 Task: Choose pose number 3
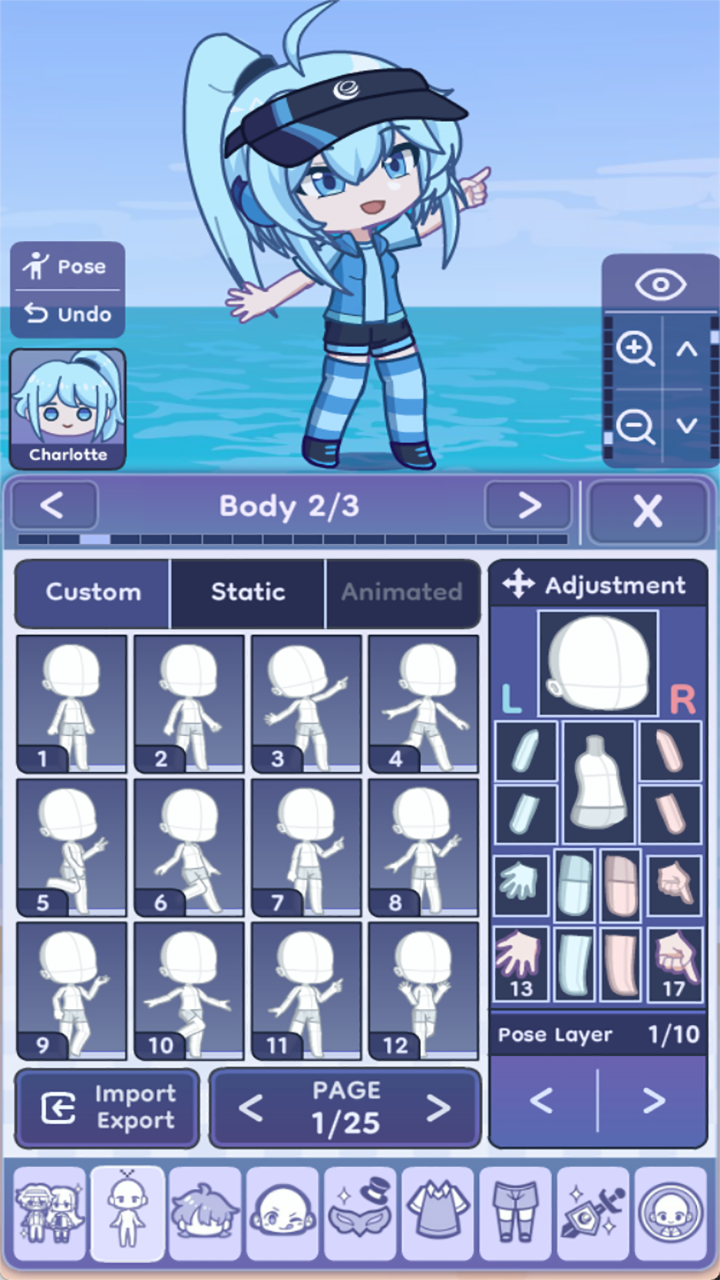coord(306,704)
